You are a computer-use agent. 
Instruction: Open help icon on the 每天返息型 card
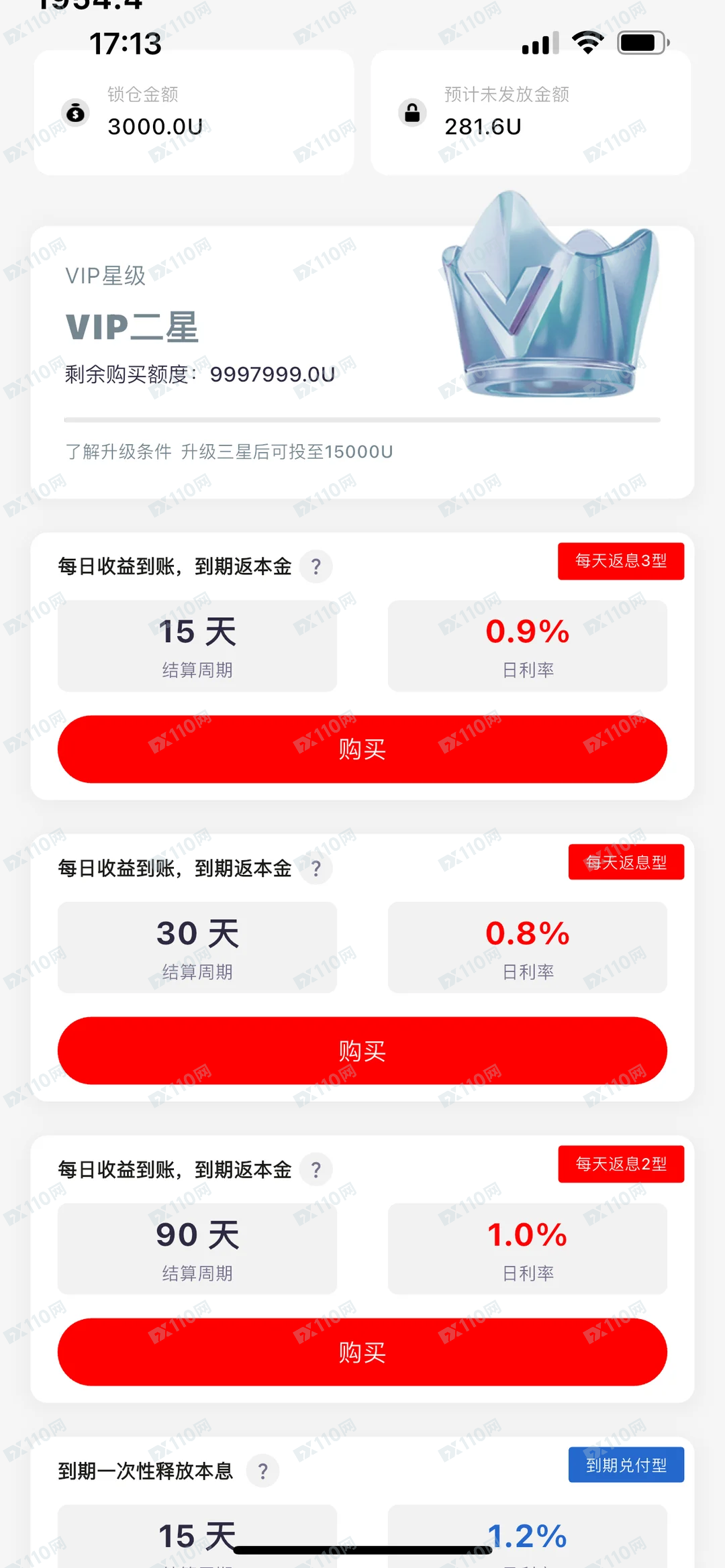click(316, 868)
